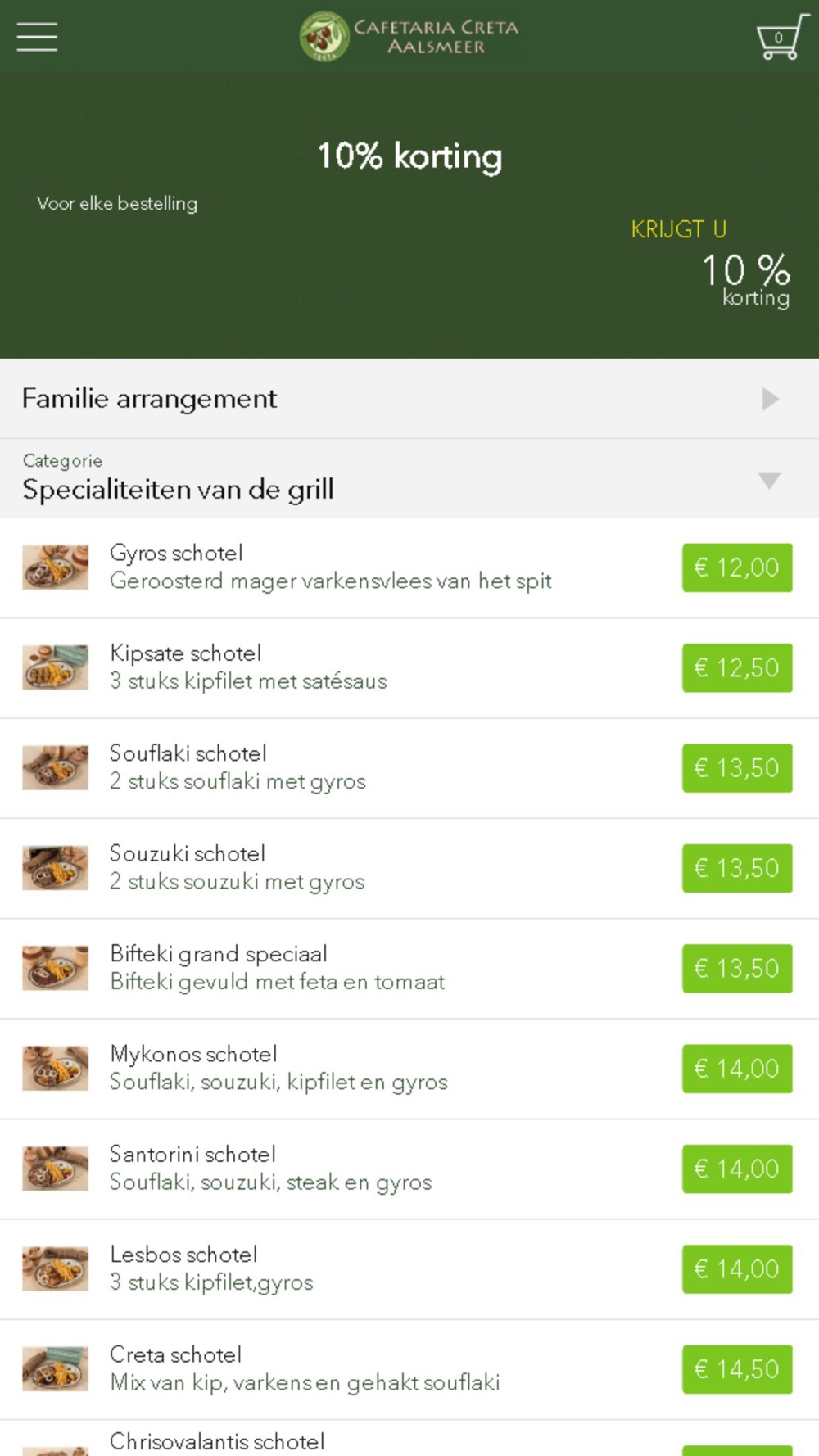Add Souflaki schotel to the order
819x1456 pixels.
[x=736, y=768]
